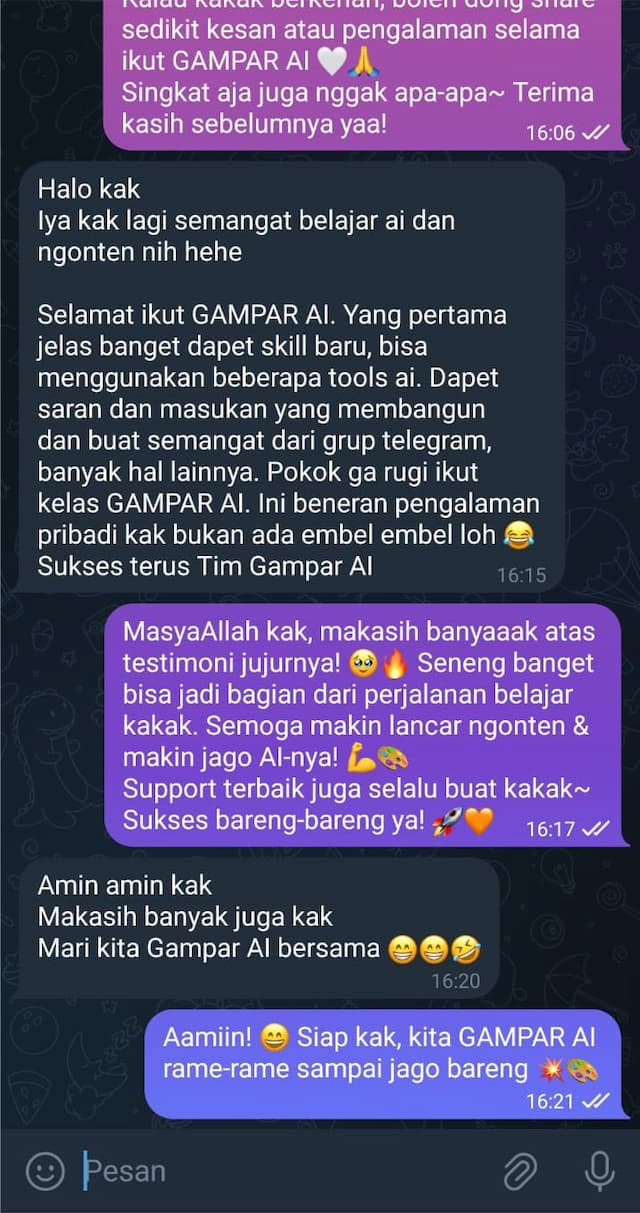
Task: Open the emoji picker
Action: pyautogui.click(x=44, y=1171)
